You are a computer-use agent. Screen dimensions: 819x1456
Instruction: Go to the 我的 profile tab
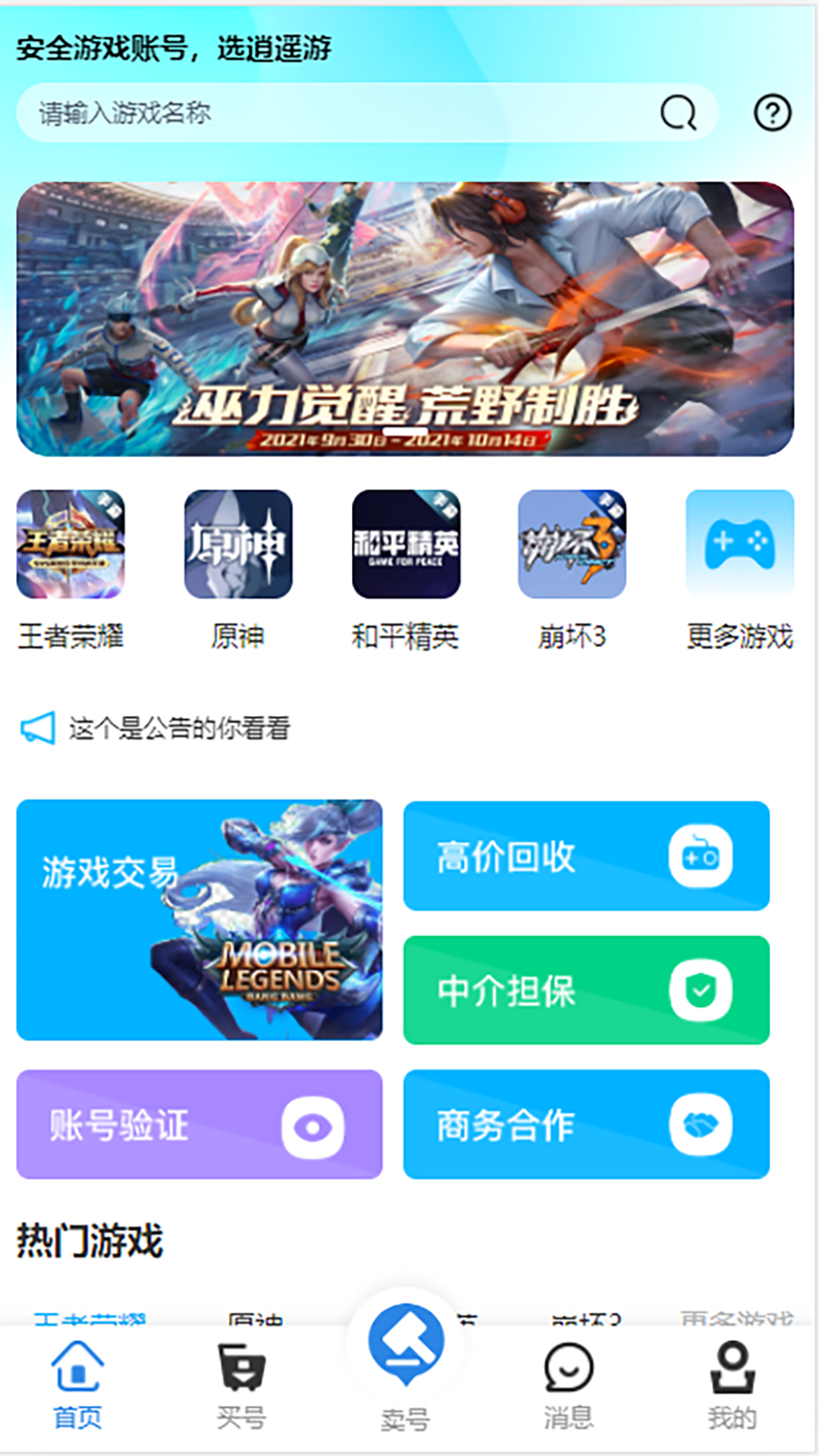732,1386
